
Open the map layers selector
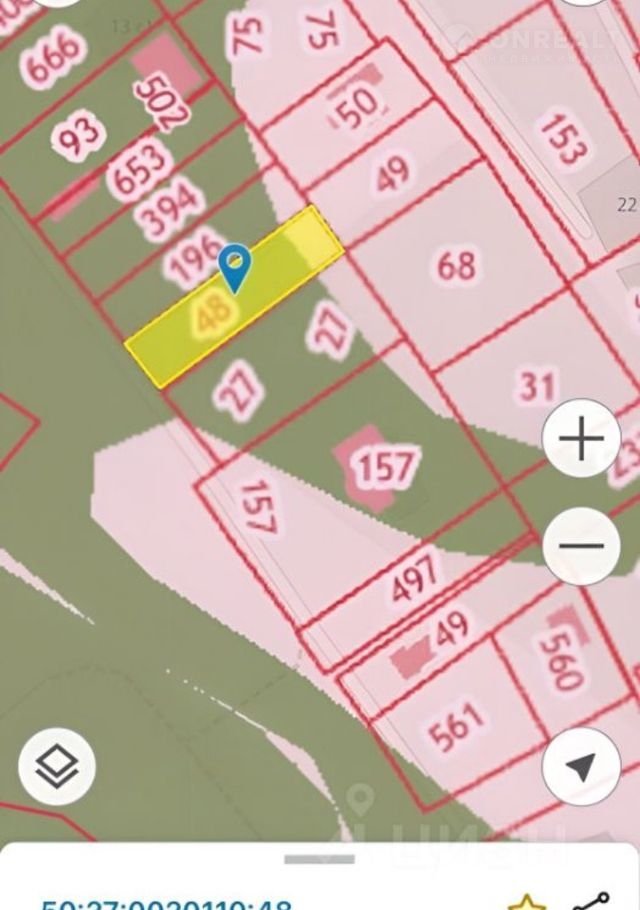point(57,767)
